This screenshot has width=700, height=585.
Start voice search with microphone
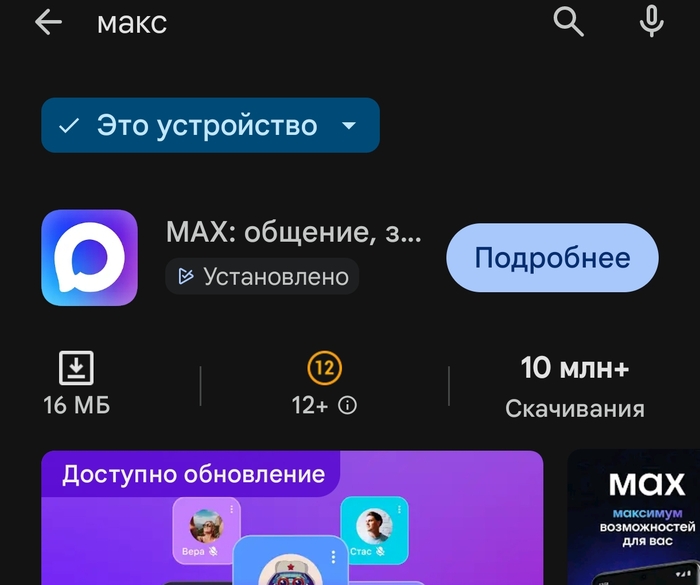(x=651, y=22)
